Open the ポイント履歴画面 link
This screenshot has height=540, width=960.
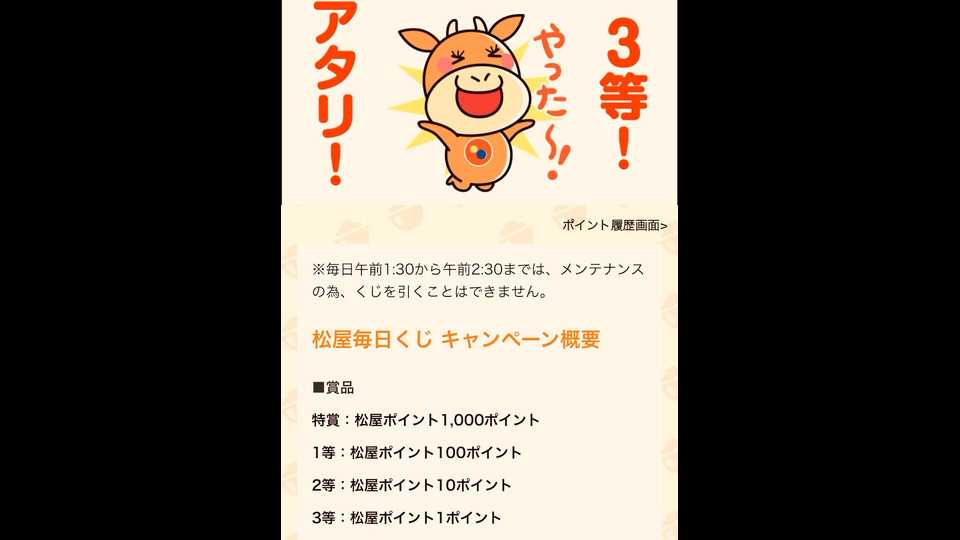[614, 225]
